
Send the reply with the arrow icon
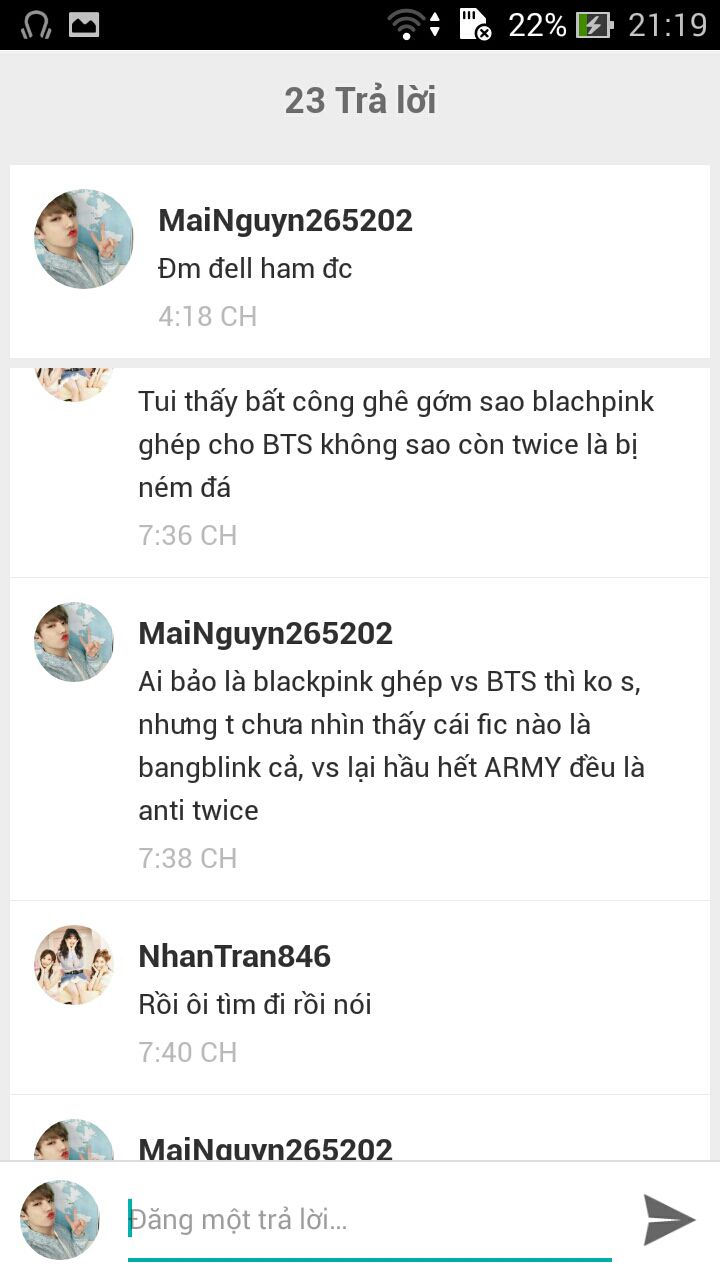tap(668, 1220)
